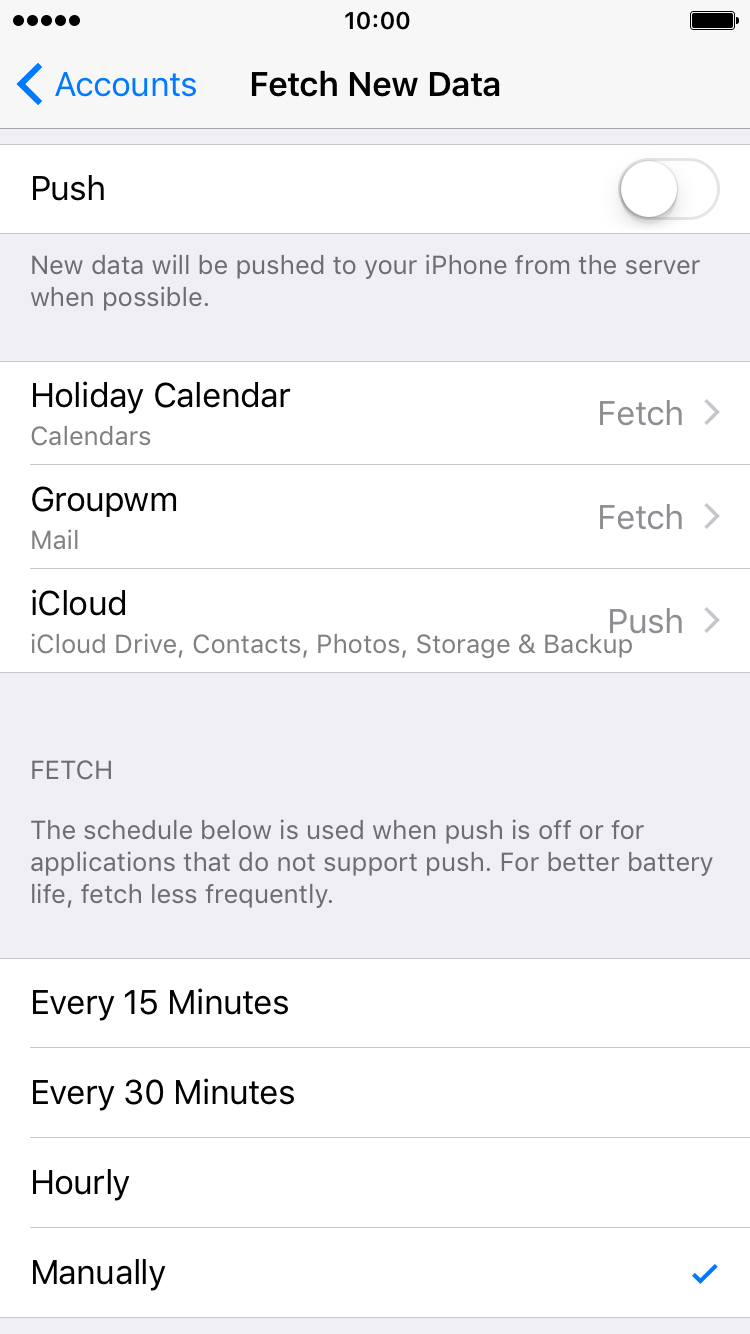
Task: Choose Every 30 Minutes fetch
Action: click(x=375, y=1093)
